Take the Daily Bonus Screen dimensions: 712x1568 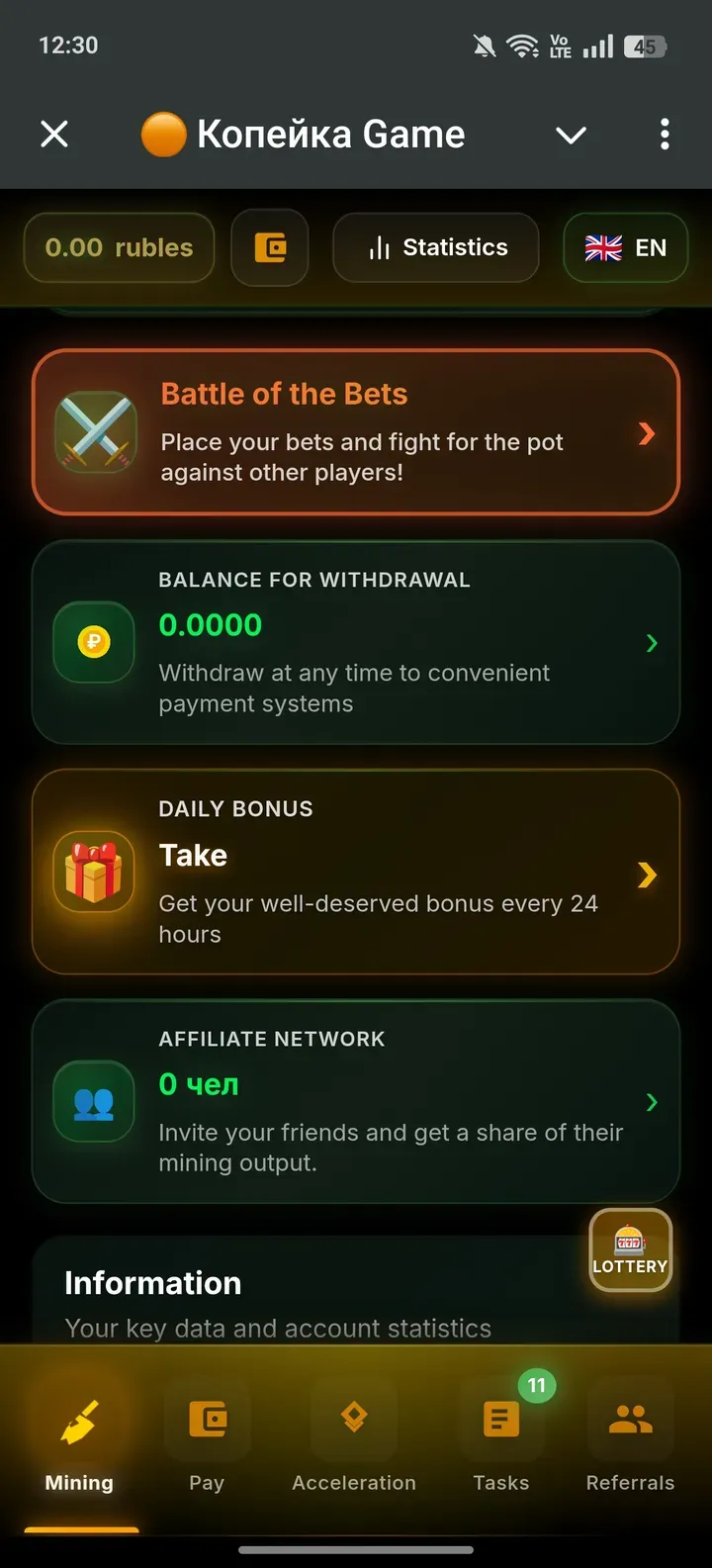pyautogui.click(x=356, y=873)
